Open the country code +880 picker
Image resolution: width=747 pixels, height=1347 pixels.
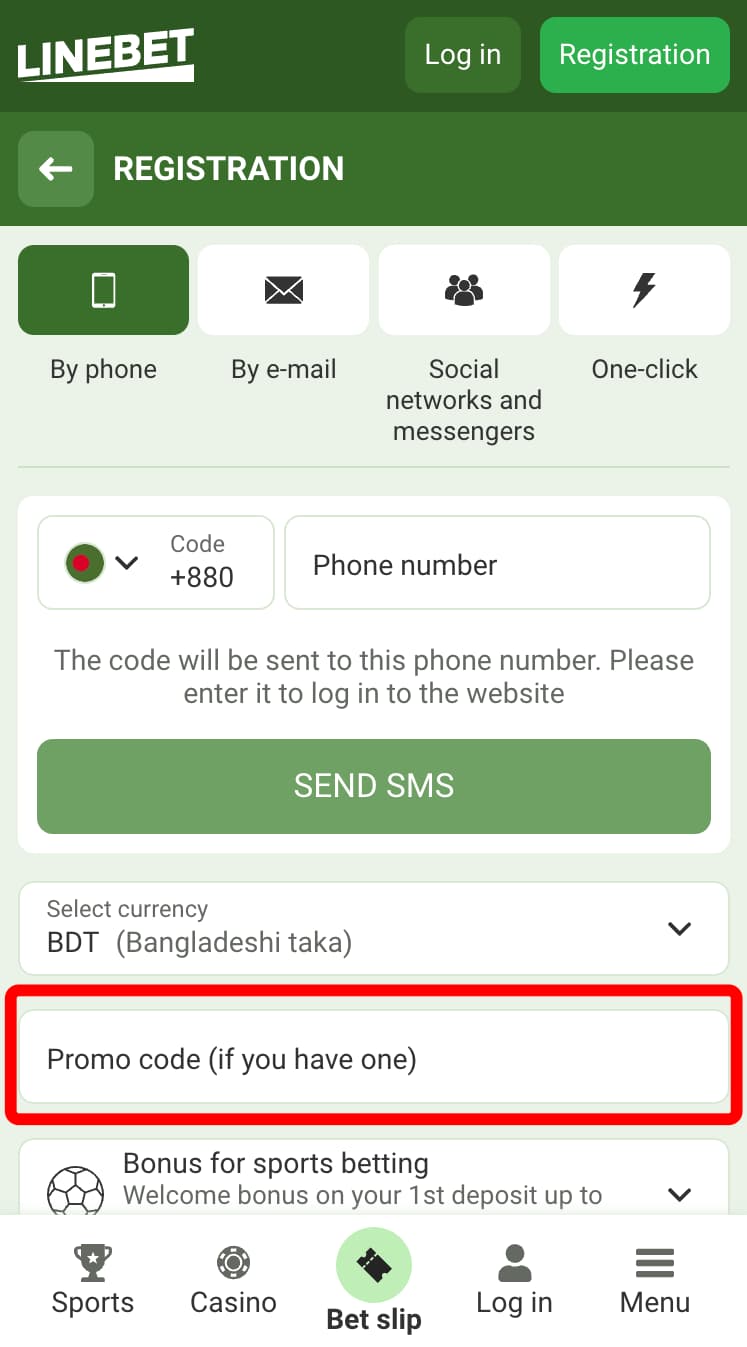coord(155,562)
